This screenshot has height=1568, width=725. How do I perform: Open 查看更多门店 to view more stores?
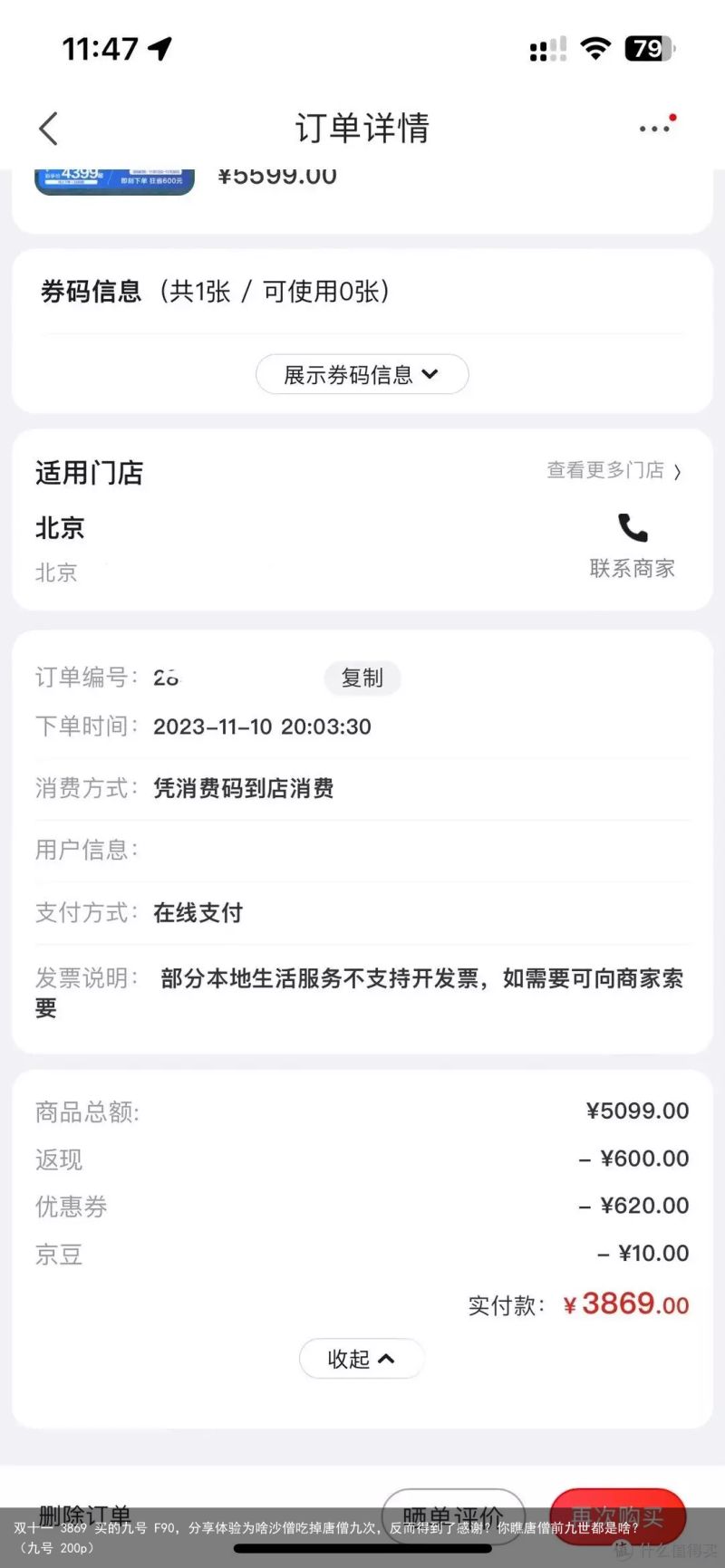pos(614,470)
